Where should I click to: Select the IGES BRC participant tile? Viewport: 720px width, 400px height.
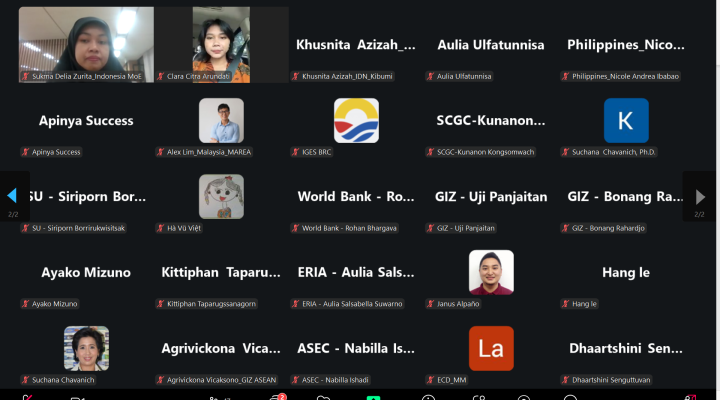[x=356, y=121]
